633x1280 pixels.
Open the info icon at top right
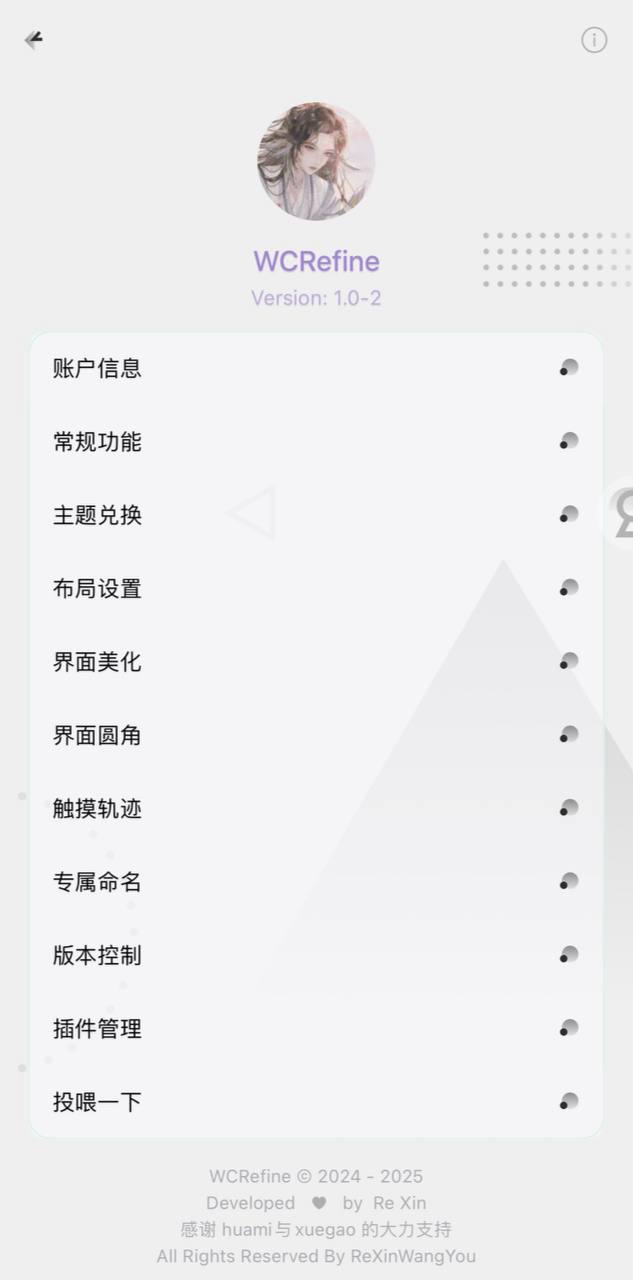[594, 40]
